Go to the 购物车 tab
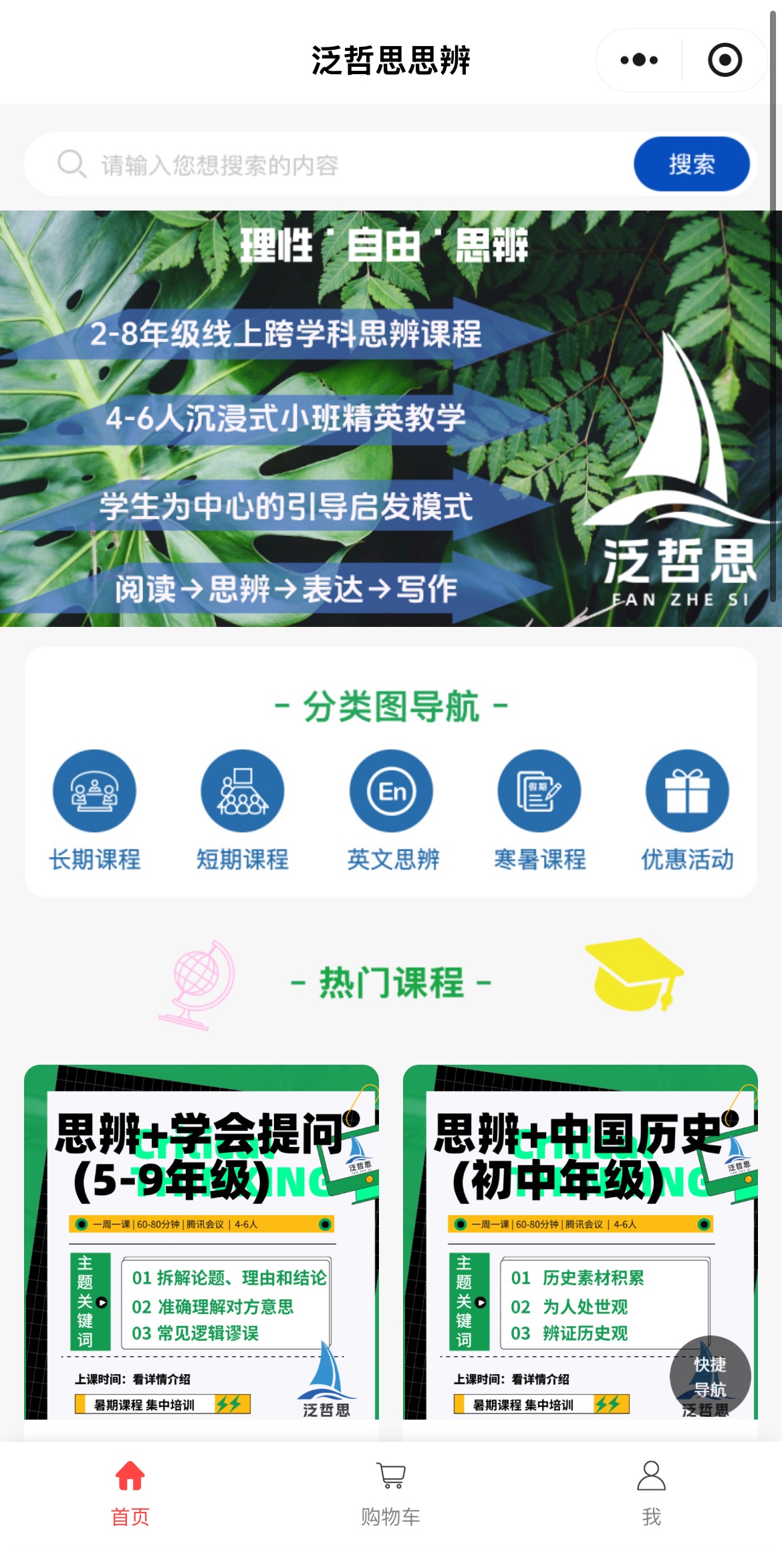The image size is (782, 1568). pos(391,1492)
